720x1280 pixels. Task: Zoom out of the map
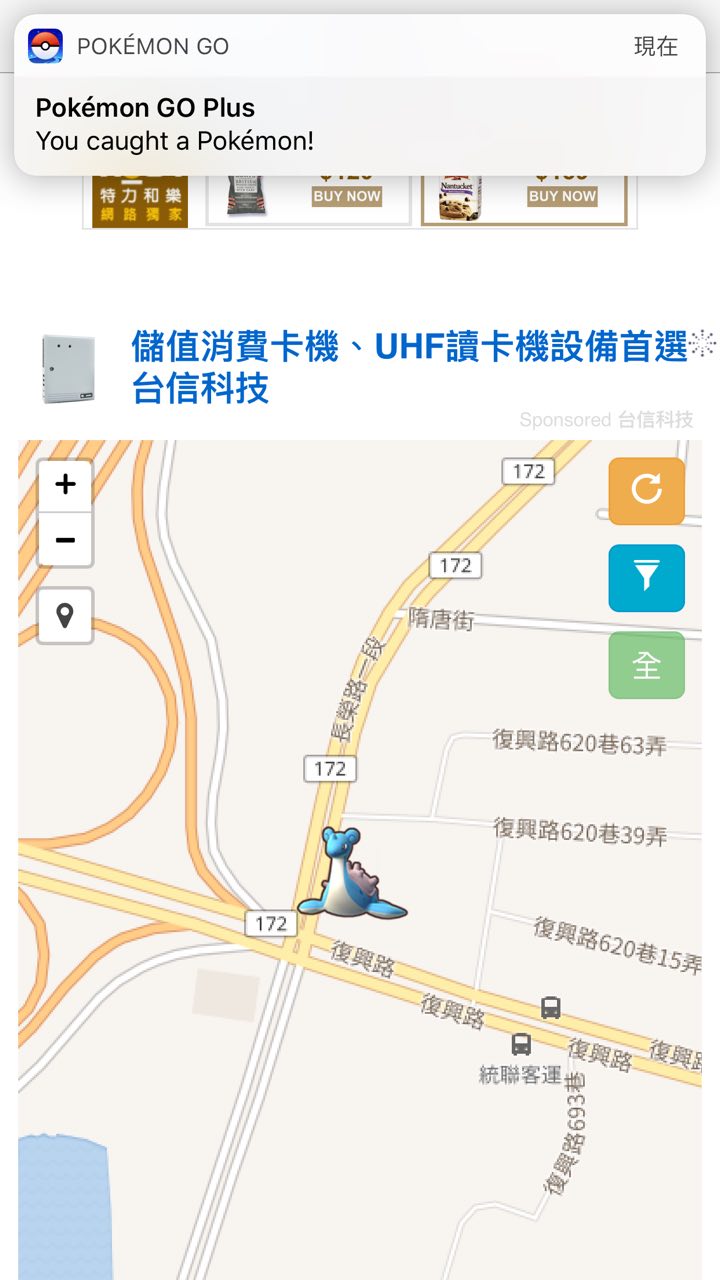[x=65, y=541]
